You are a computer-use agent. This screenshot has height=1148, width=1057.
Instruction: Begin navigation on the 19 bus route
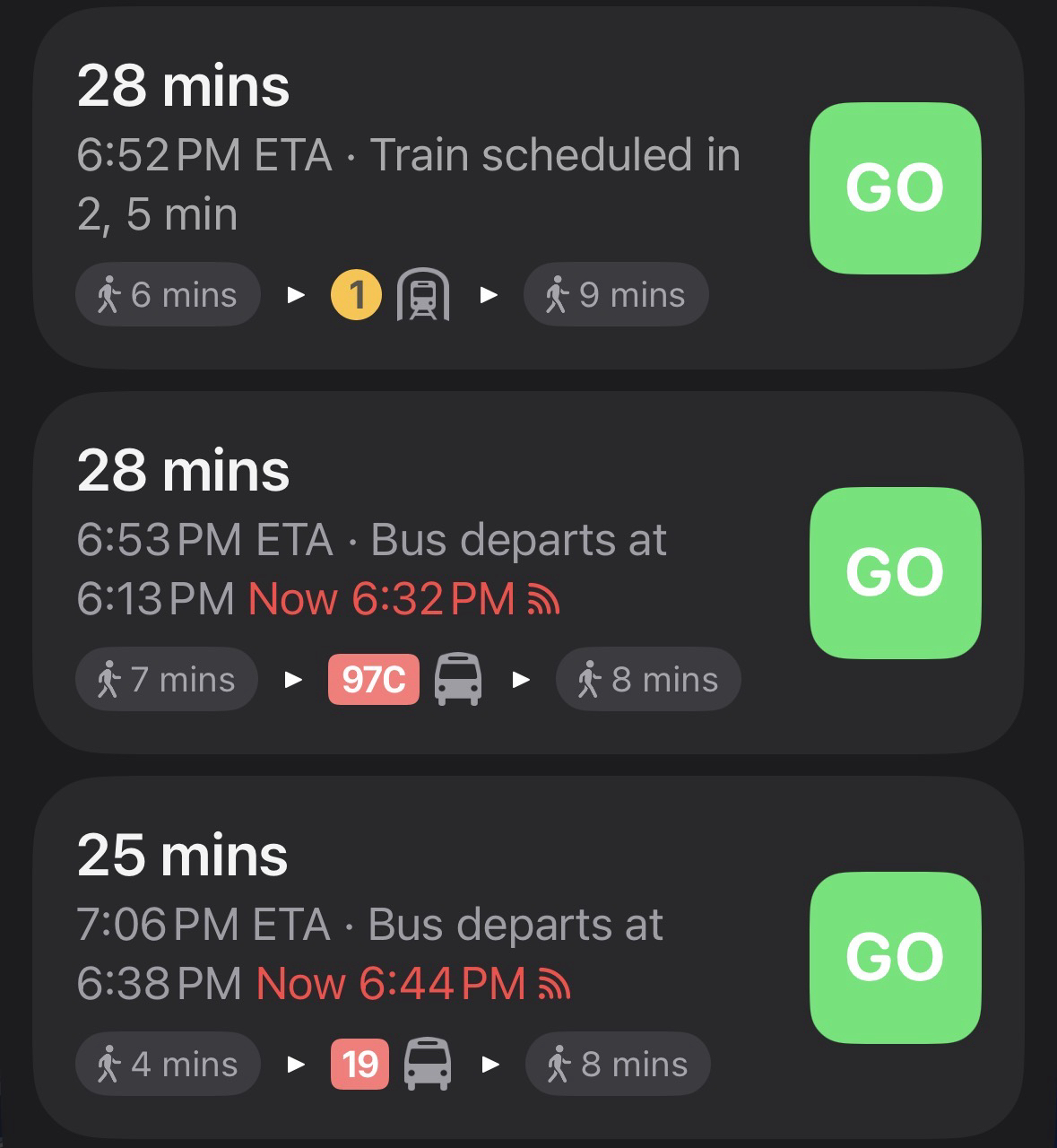coord(895,957)
